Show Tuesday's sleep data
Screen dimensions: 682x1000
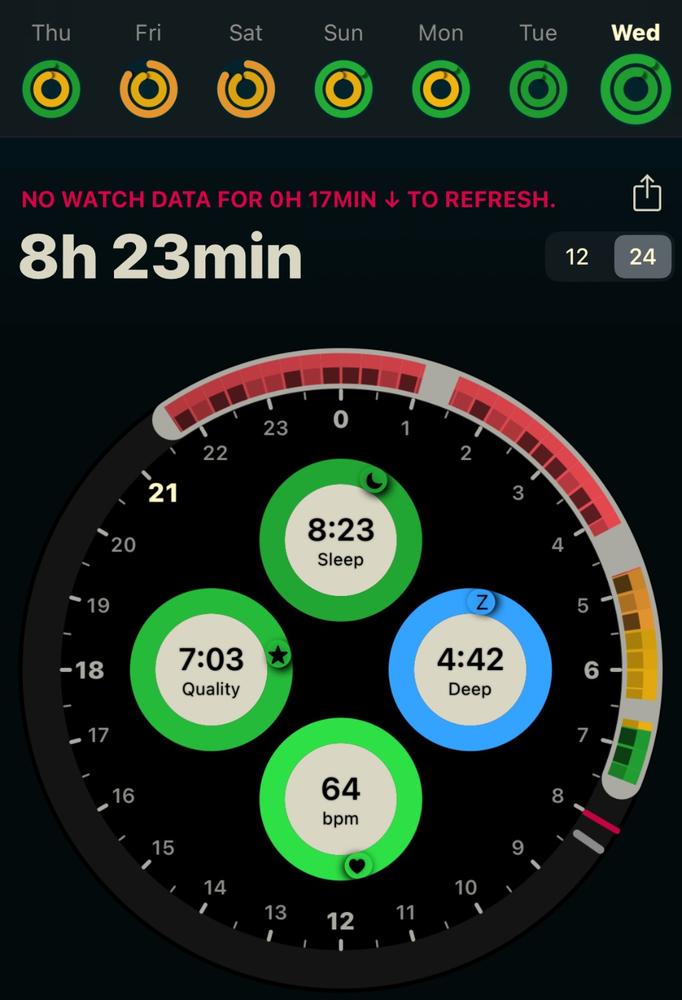538,90
